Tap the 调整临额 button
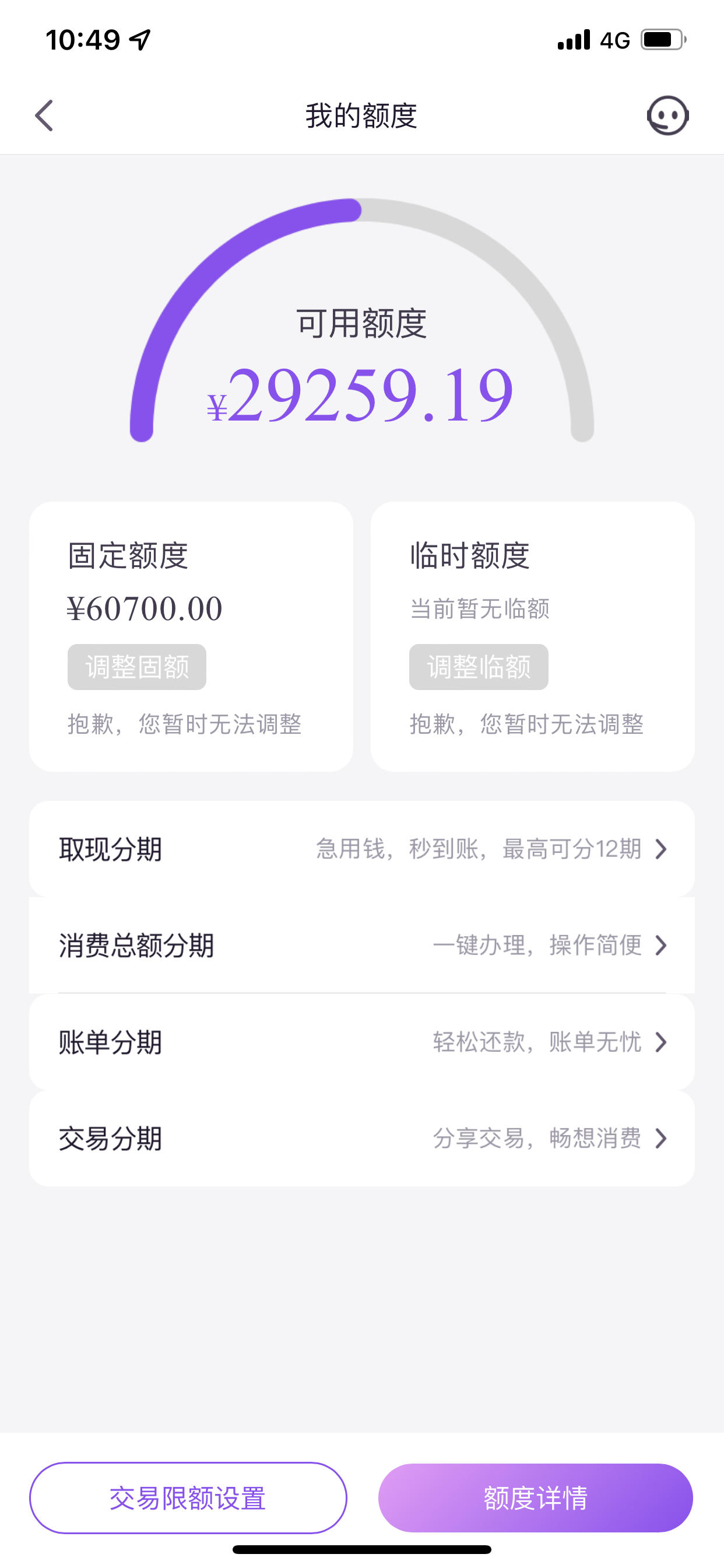The height and width of the screenshot is (1568, 724). coord(479,667)
